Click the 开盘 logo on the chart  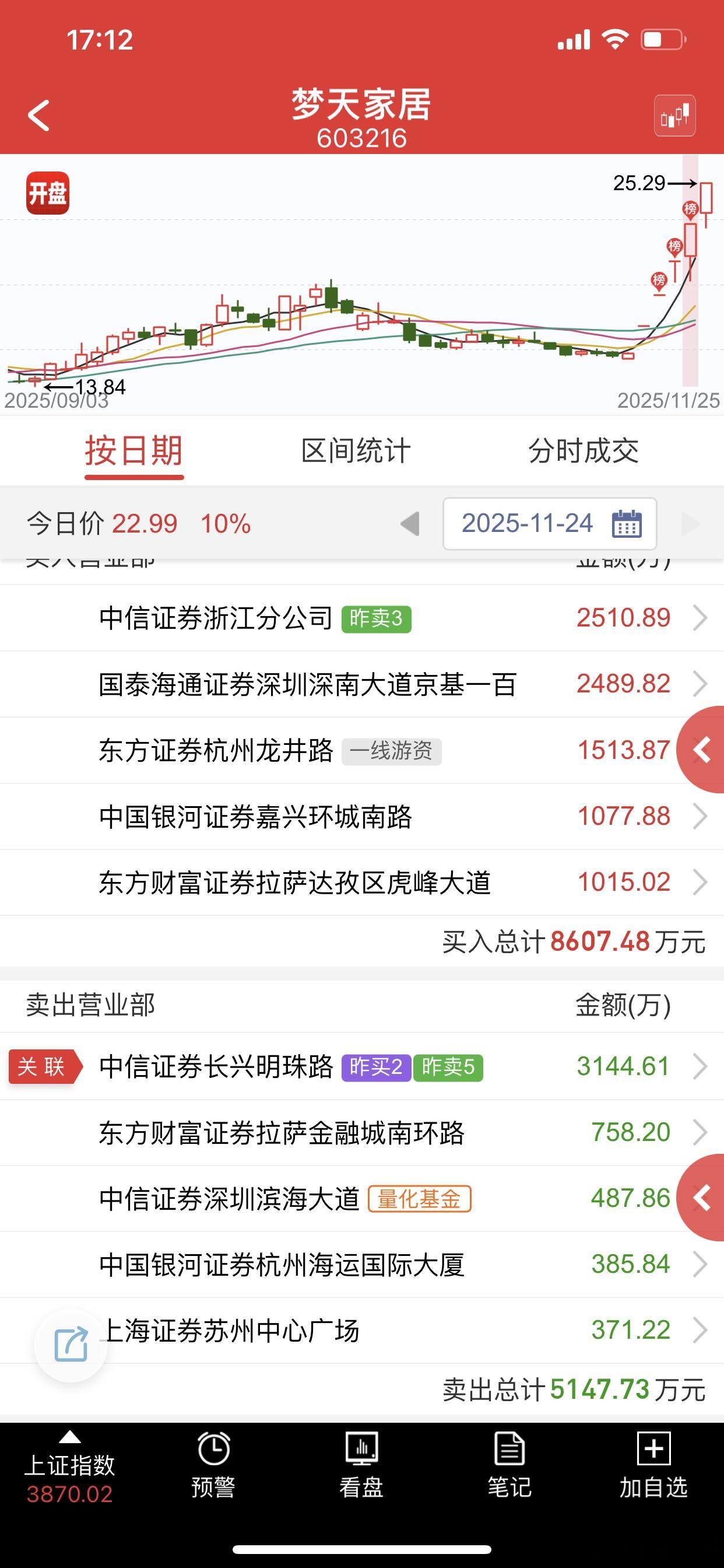(x=47, y=194)
